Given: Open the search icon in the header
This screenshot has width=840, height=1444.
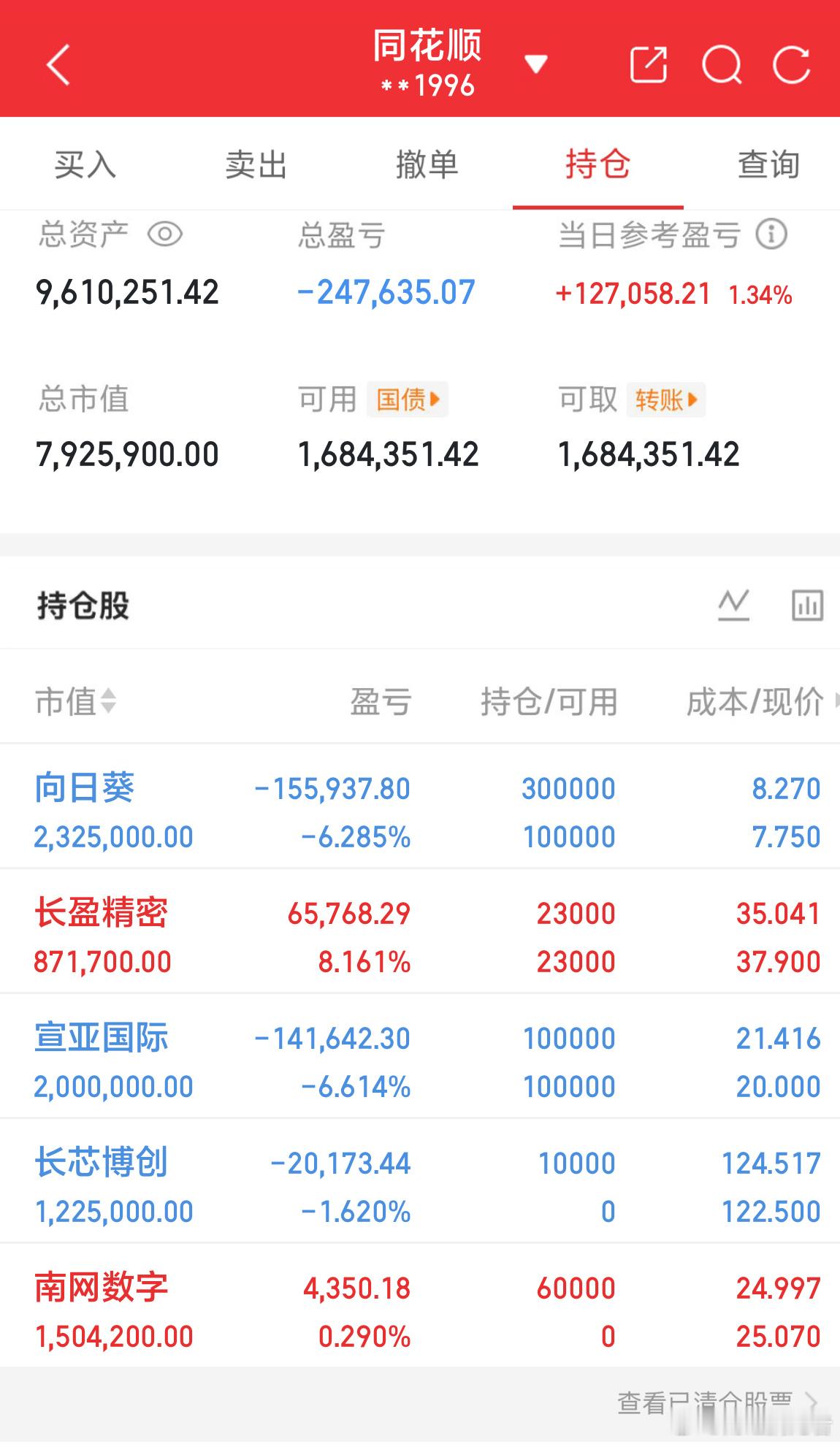Looking at the screenshot, I should pyautogui.click(x=722, y=64).
